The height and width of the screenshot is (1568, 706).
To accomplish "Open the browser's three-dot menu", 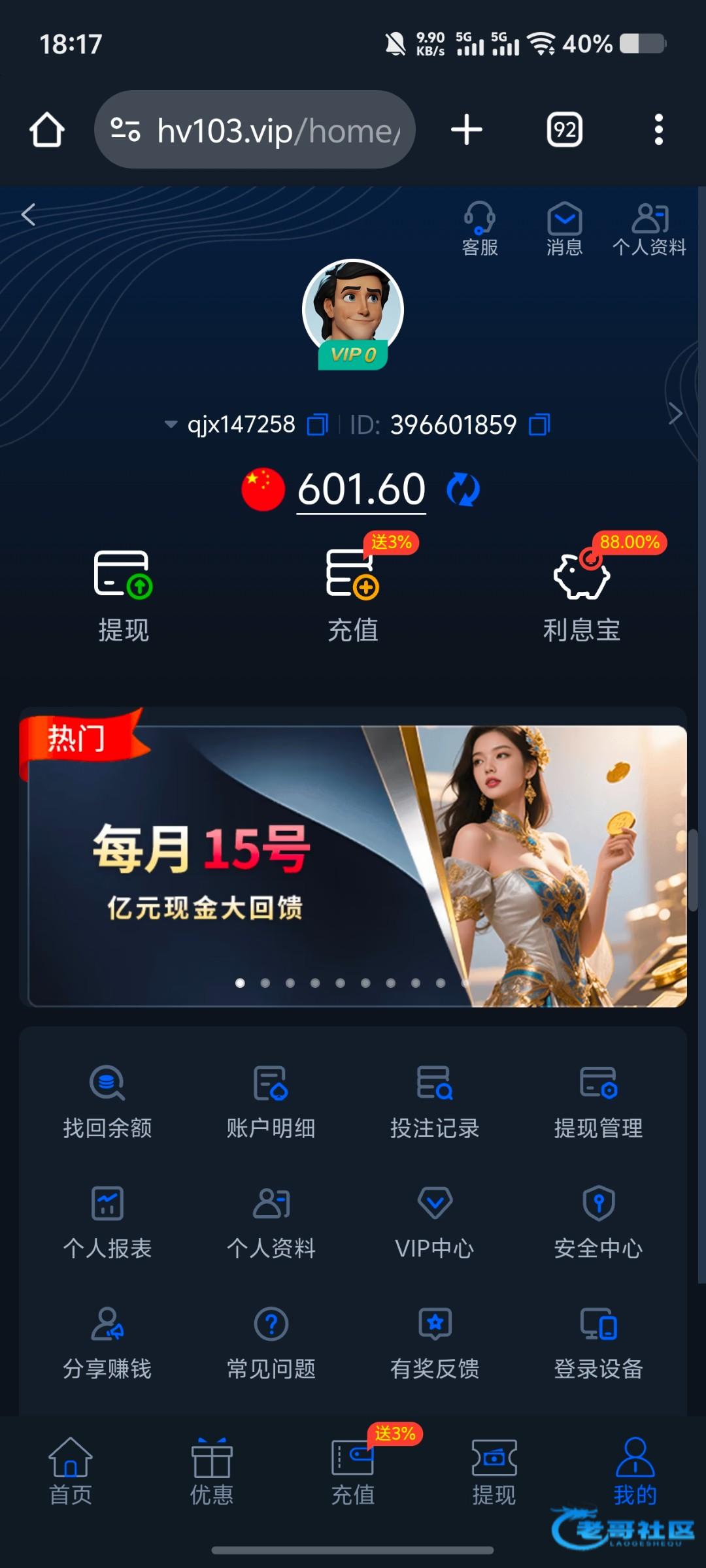I will (658, 129).
